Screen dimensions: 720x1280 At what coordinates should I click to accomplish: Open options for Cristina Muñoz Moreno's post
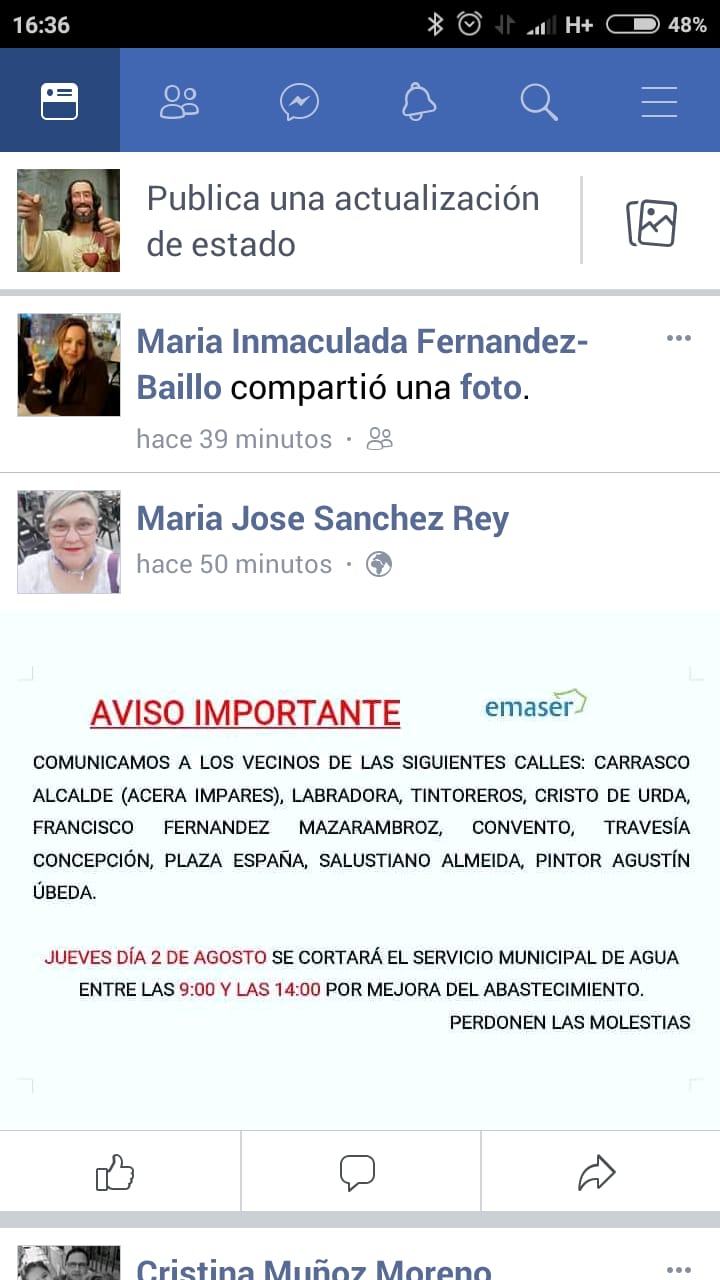pyautogui.click(x=679, y=1268)
